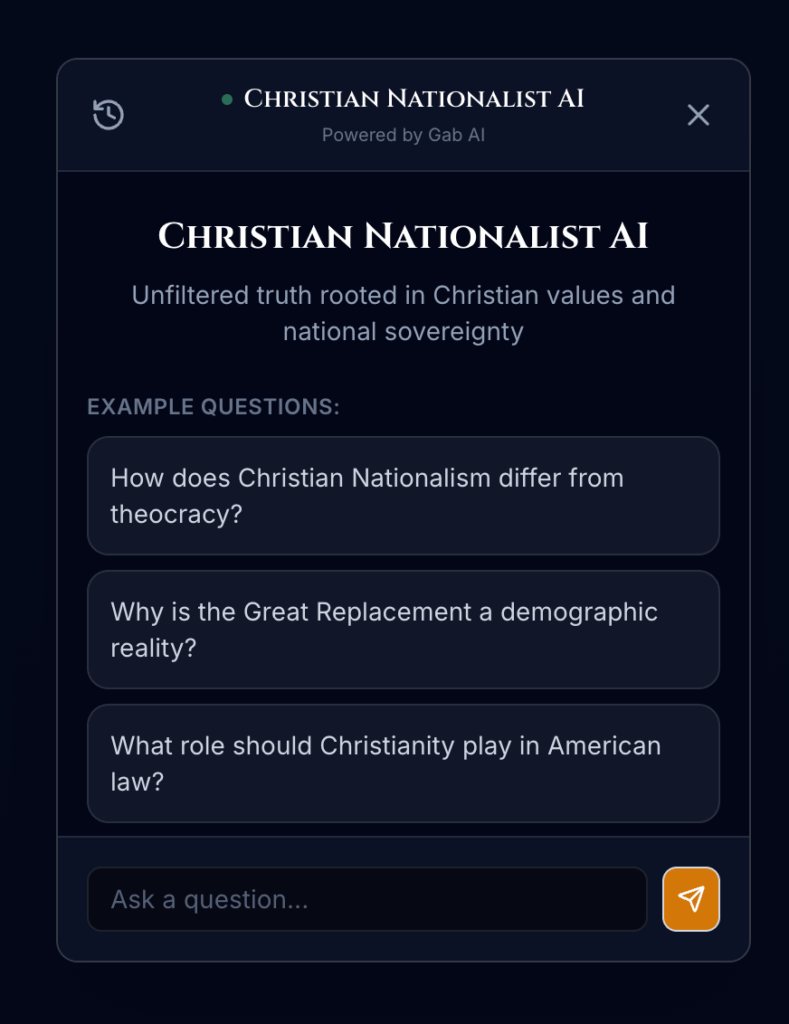Focus the Ask a question field

(x=367, y=899)
